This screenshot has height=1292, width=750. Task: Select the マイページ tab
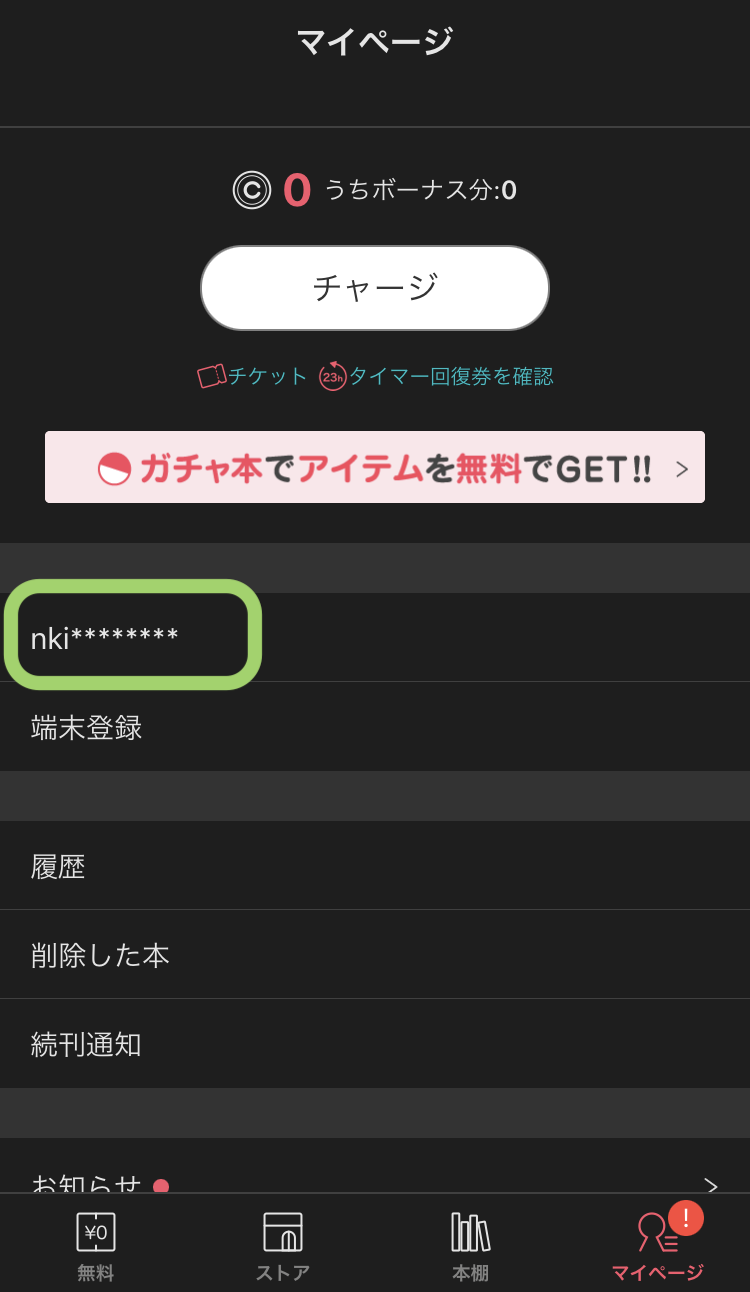click(657, 1245)
